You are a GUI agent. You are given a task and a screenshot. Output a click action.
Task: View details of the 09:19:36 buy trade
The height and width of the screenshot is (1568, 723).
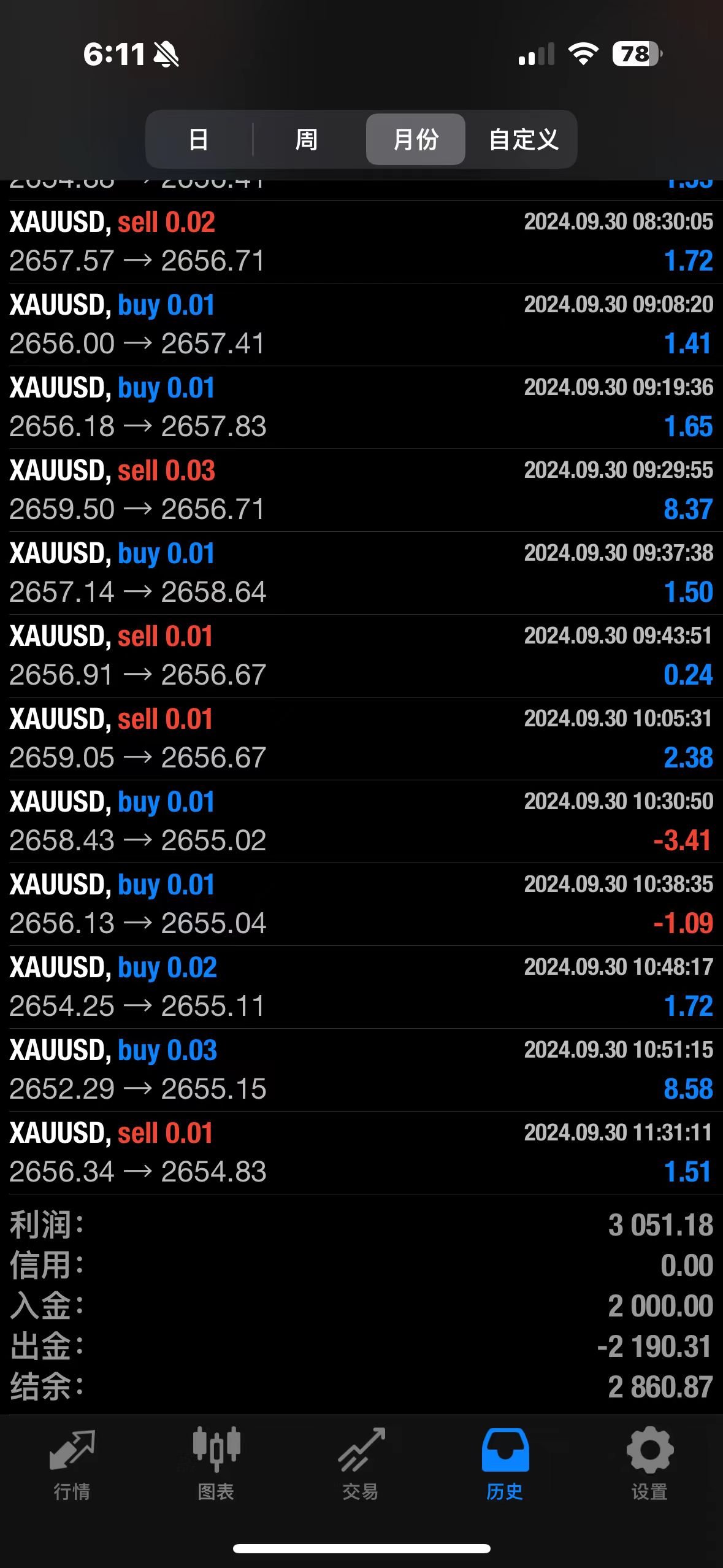[361, 407]
